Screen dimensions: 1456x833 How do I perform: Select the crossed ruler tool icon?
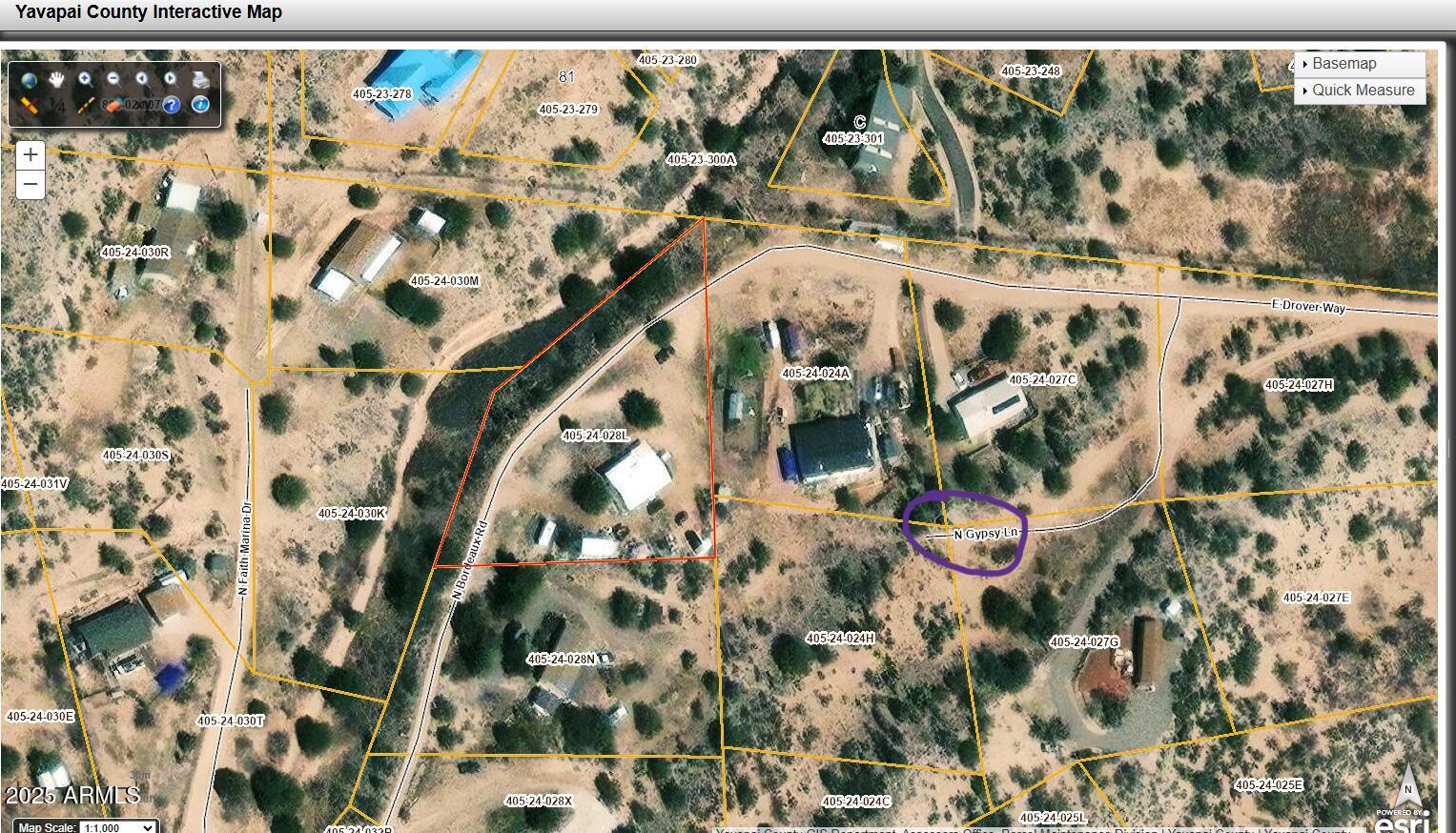click(29, 105)
